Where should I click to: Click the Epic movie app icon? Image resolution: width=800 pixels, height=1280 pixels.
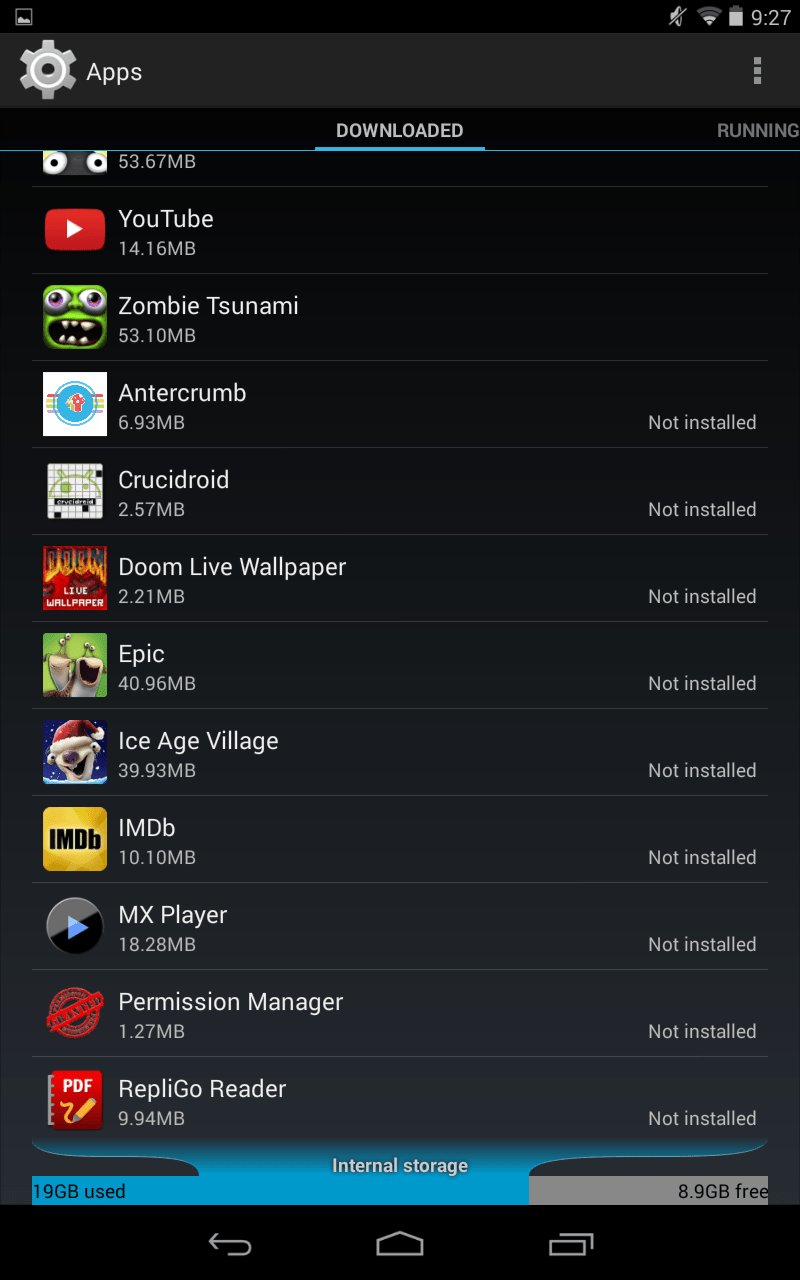coord(74,665)
